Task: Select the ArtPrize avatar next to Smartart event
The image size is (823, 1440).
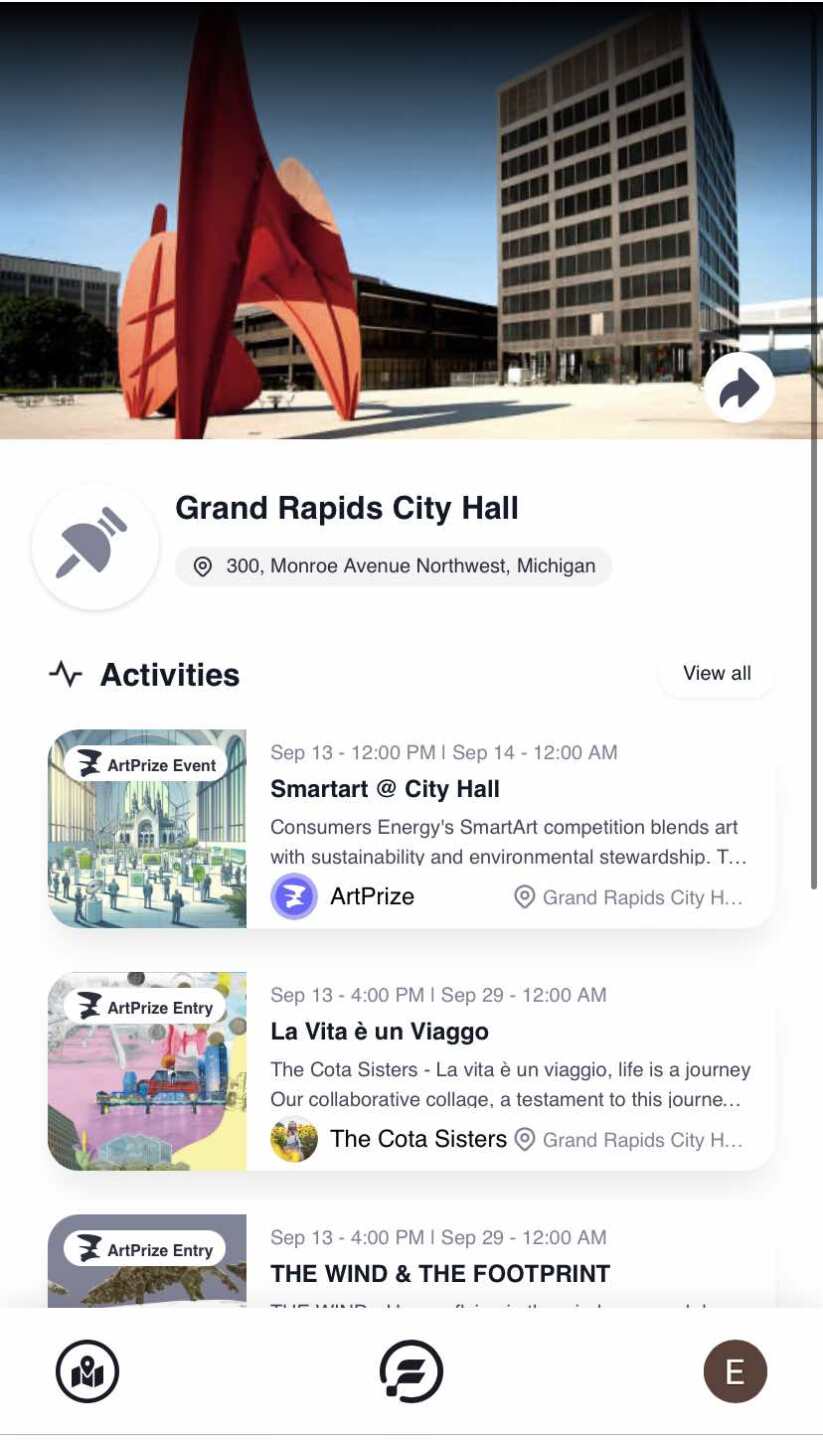Action: tap(291, 896)
